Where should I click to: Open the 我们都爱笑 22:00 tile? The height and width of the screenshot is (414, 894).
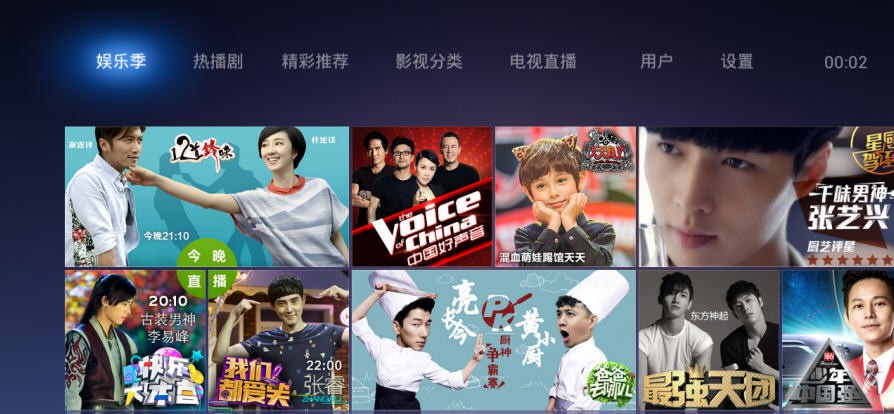280,340
